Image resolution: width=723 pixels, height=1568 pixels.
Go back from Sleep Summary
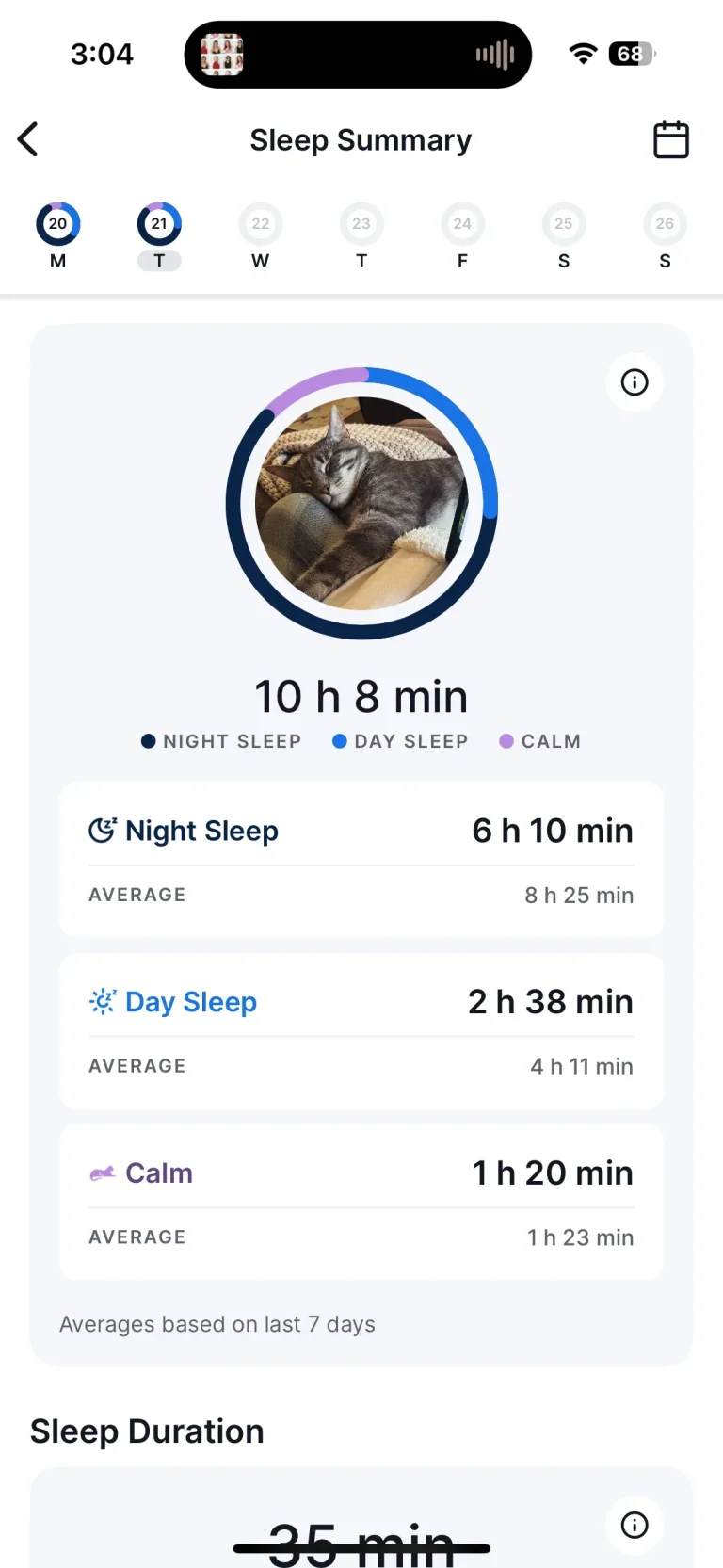click(28, 139)
